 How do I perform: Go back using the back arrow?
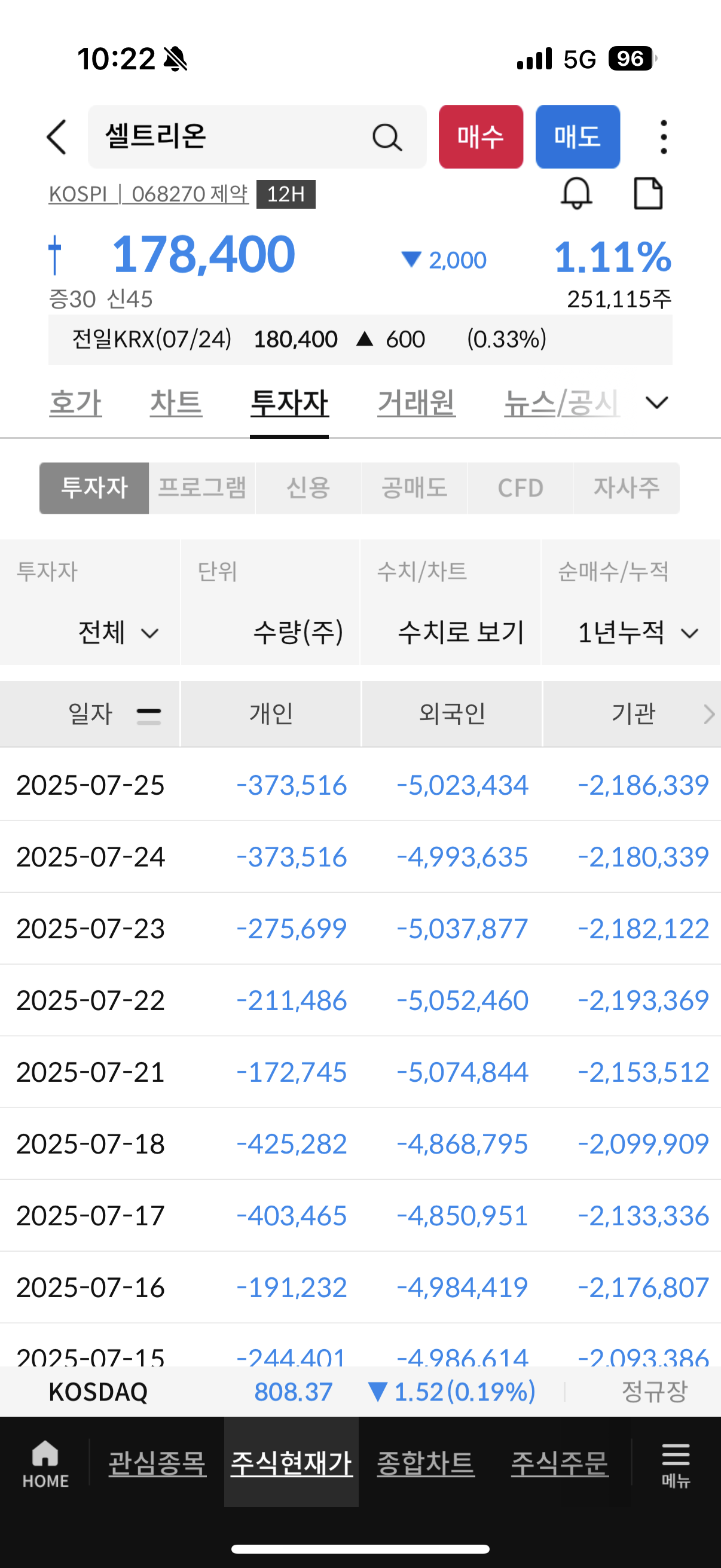coord(57,137)
